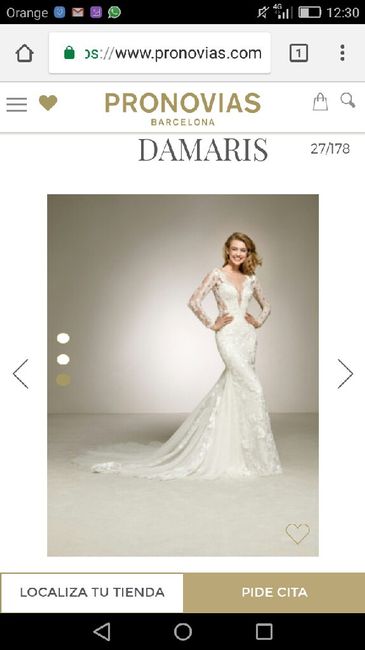Go to the next dress
This screenshot has height=650, width=365.
pos(345,374)
